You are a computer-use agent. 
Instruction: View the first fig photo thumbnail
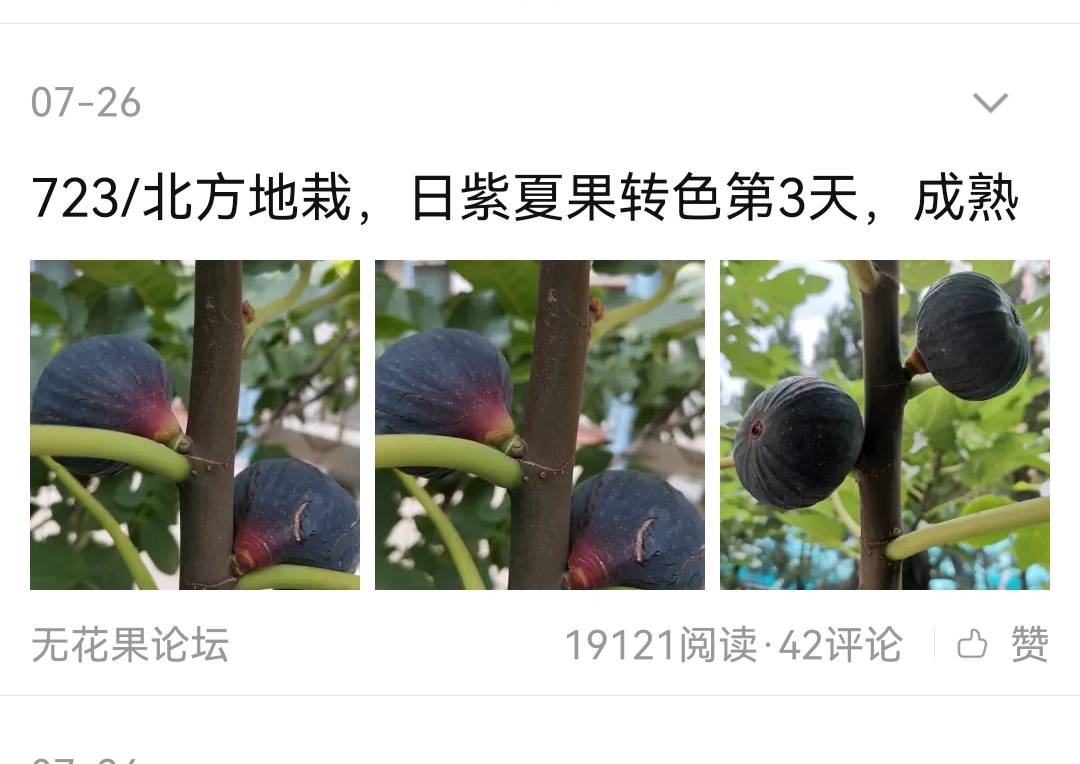pos(195,424)
